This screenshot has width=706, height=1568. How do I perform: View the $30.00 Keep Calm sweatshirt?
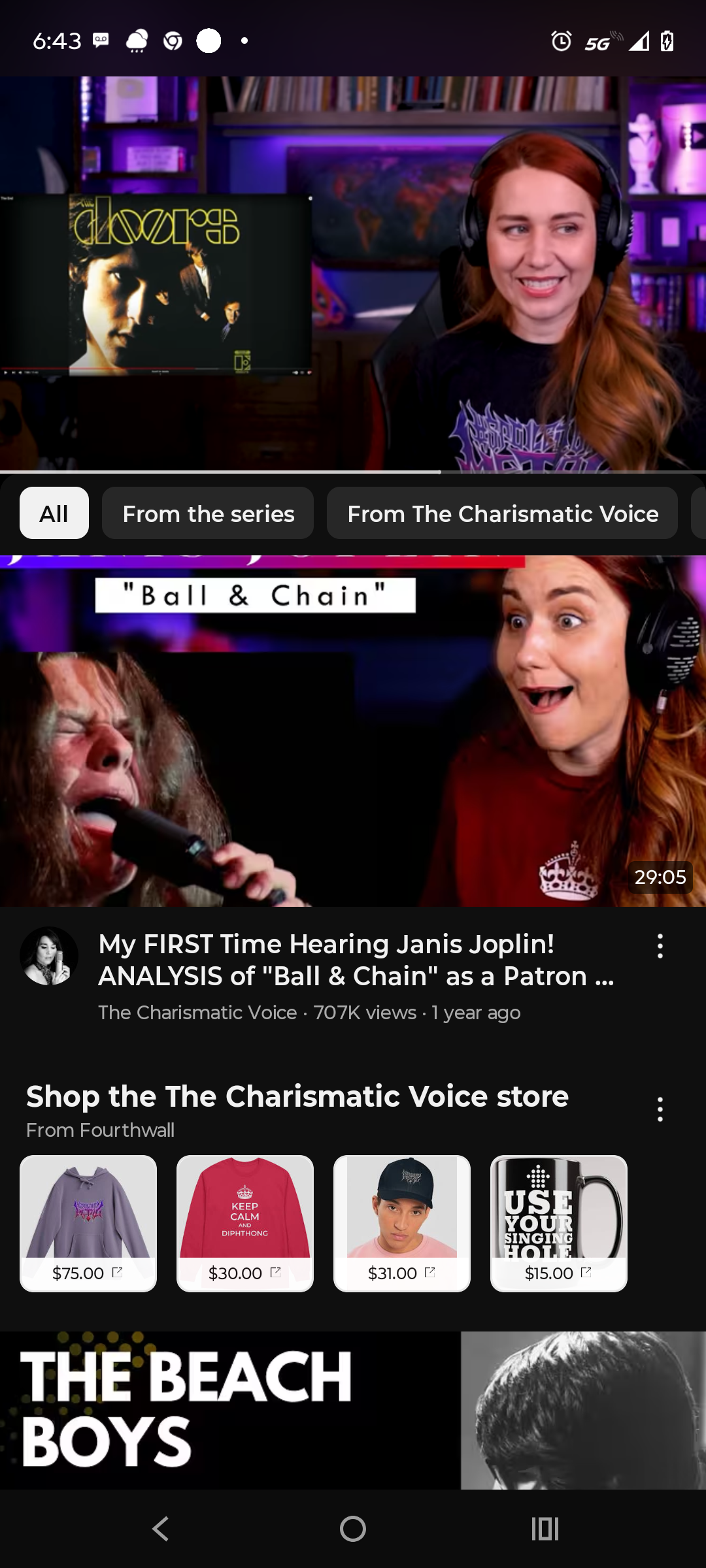(245, 1223)
